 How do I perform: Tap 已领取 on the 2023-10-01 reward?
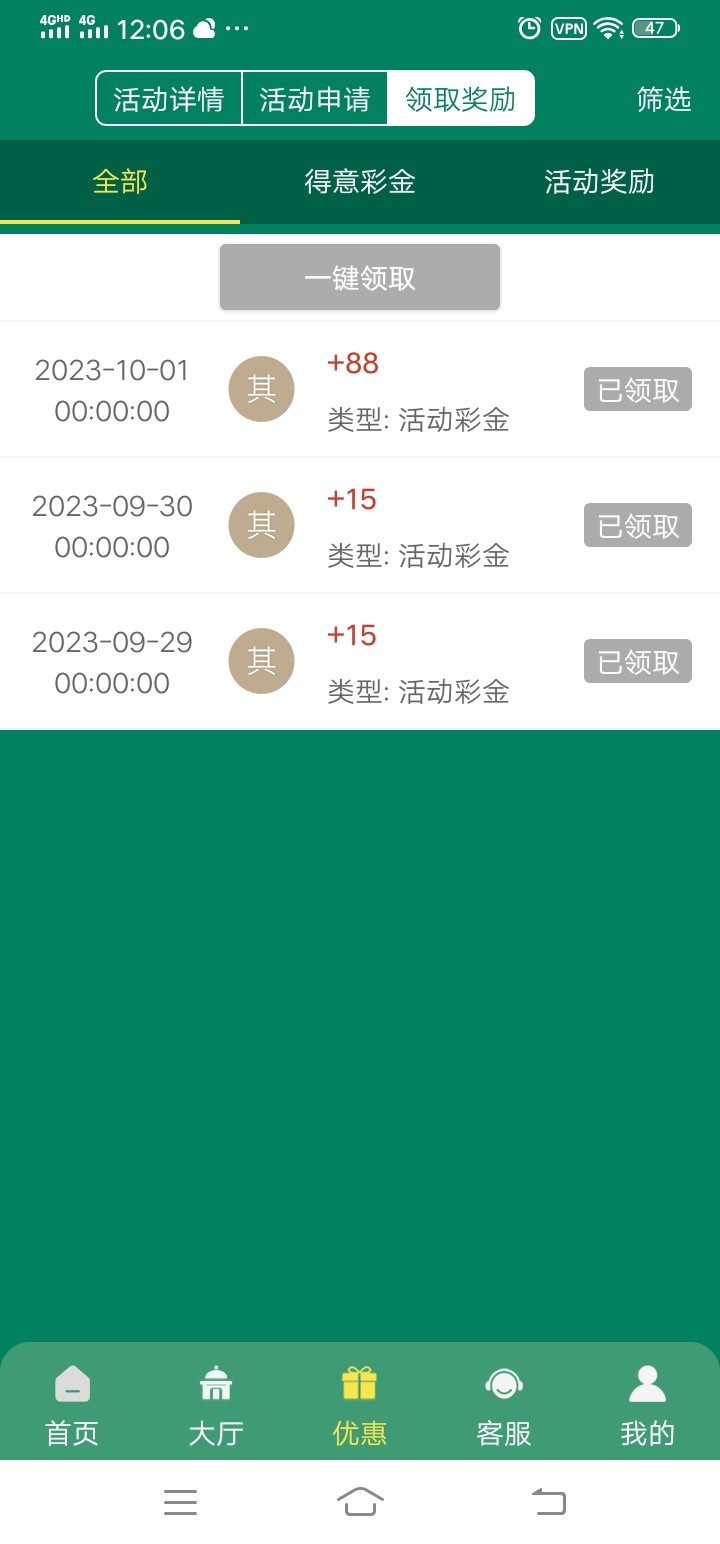point(638,390)
